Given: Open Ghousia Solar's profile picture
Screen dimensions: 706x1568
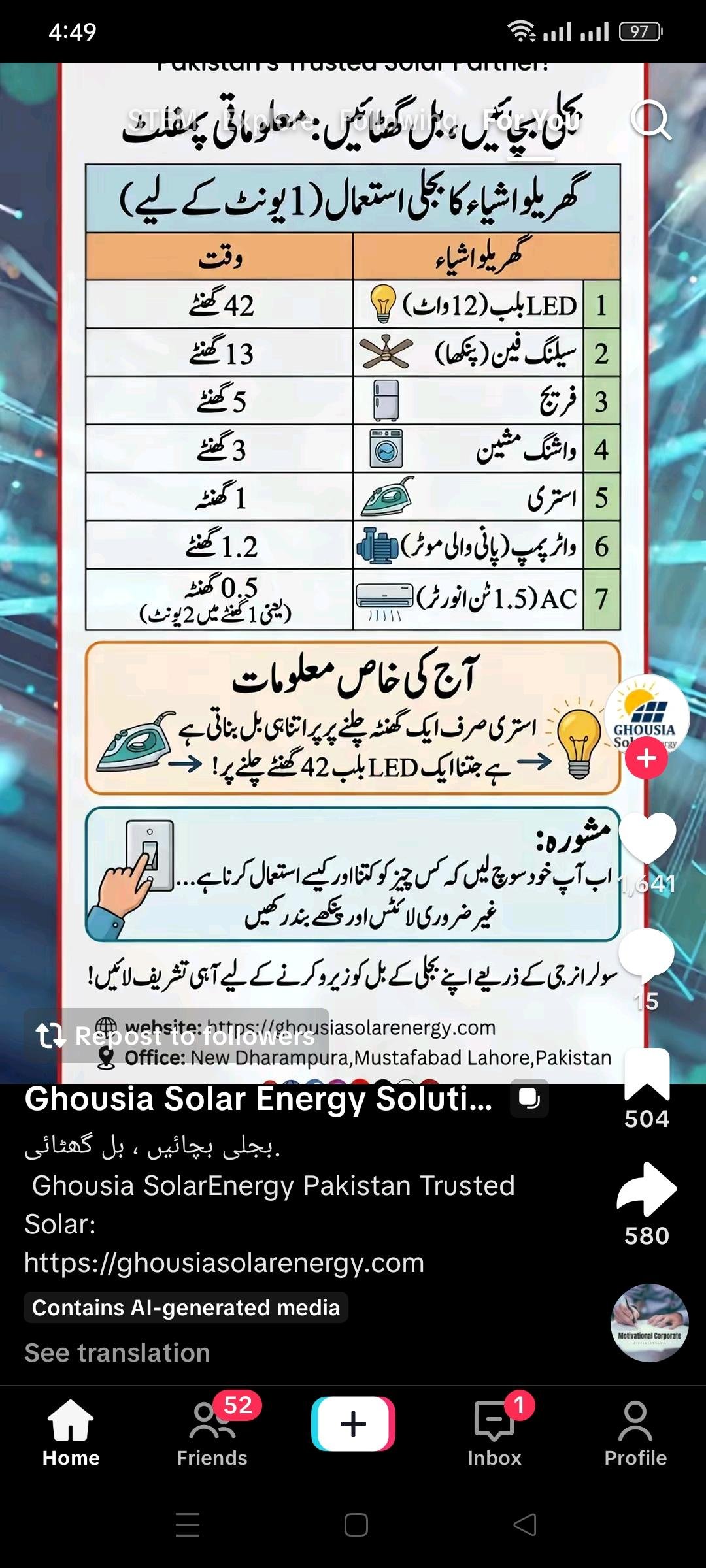Looking at the screenshot, I should click(647, 716).
